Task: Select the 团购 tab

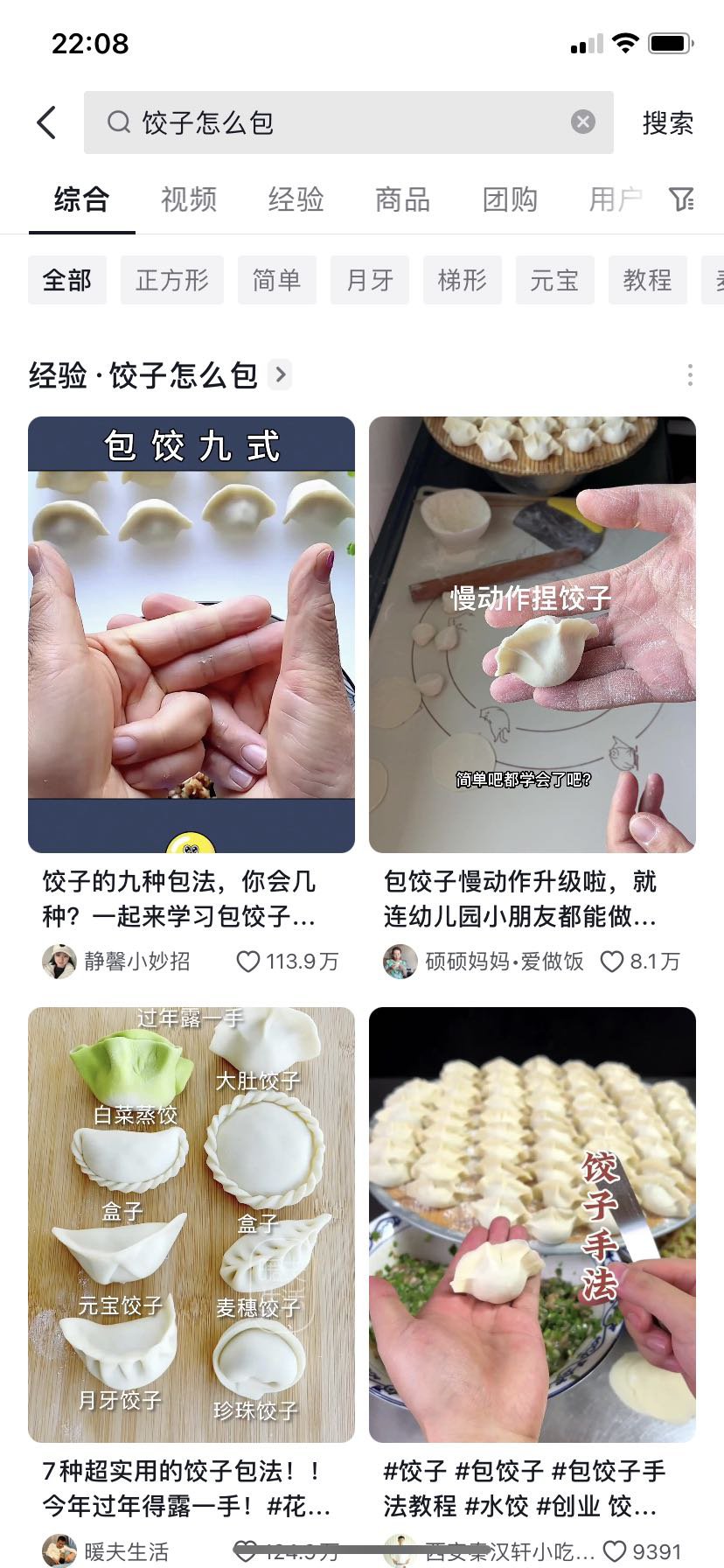Action: tap(510, 199)
